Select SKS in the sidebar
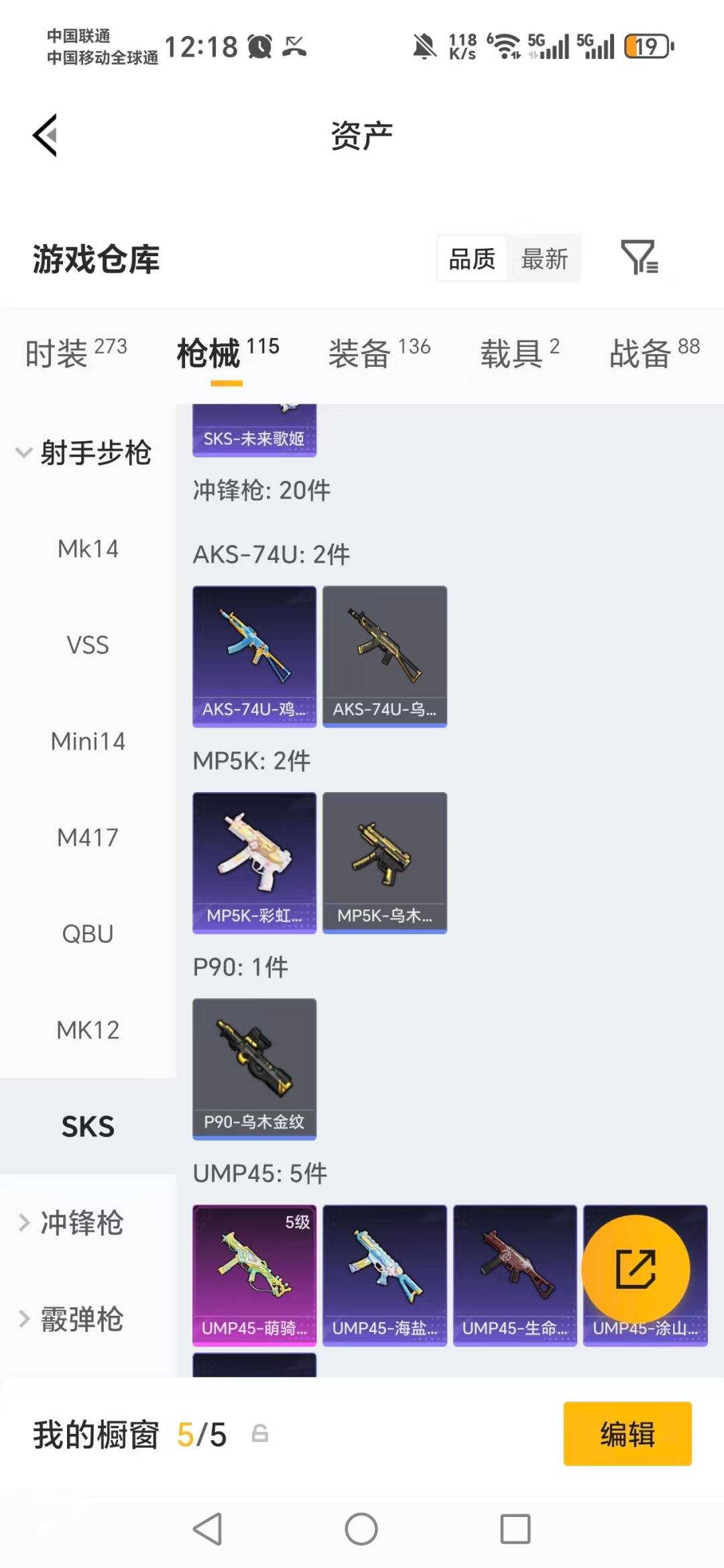 (x=88, y=1126)
